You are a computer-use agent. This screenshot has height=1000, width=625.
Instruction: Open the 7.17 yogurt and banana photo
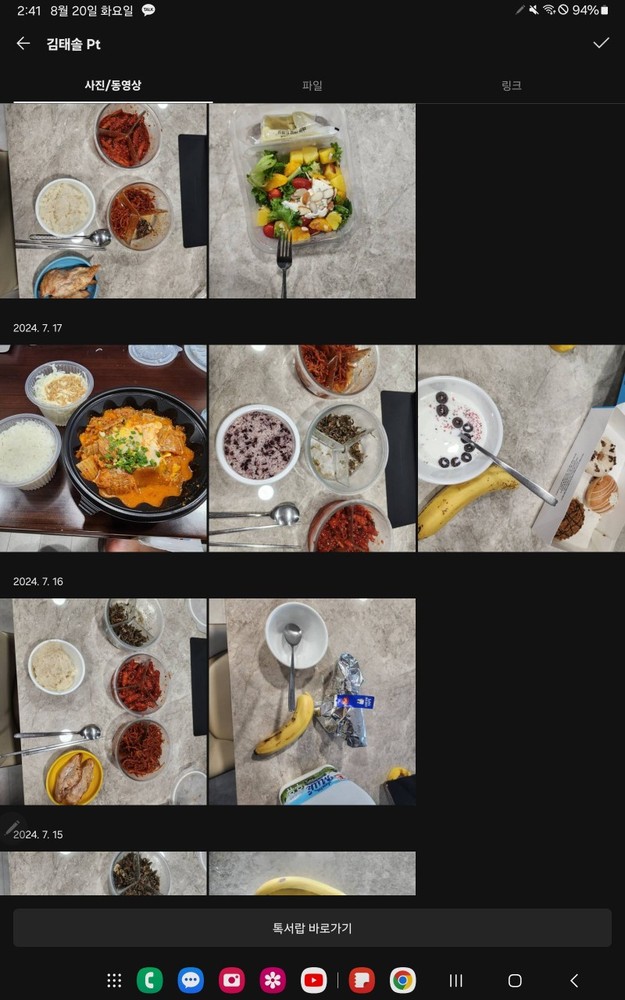[x=521, y=448]
